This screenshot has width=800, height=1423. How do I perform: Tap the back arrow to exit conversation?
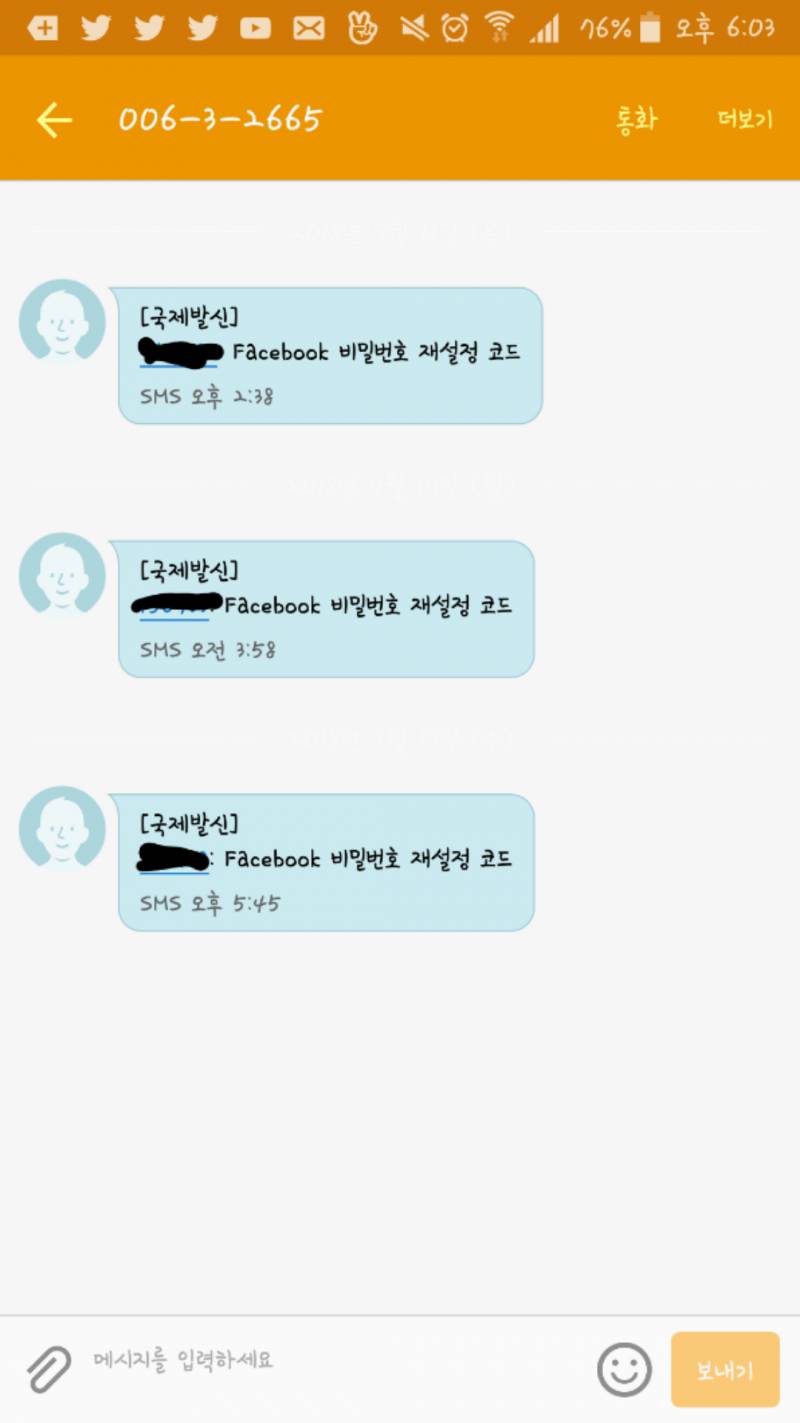[51, 117]
